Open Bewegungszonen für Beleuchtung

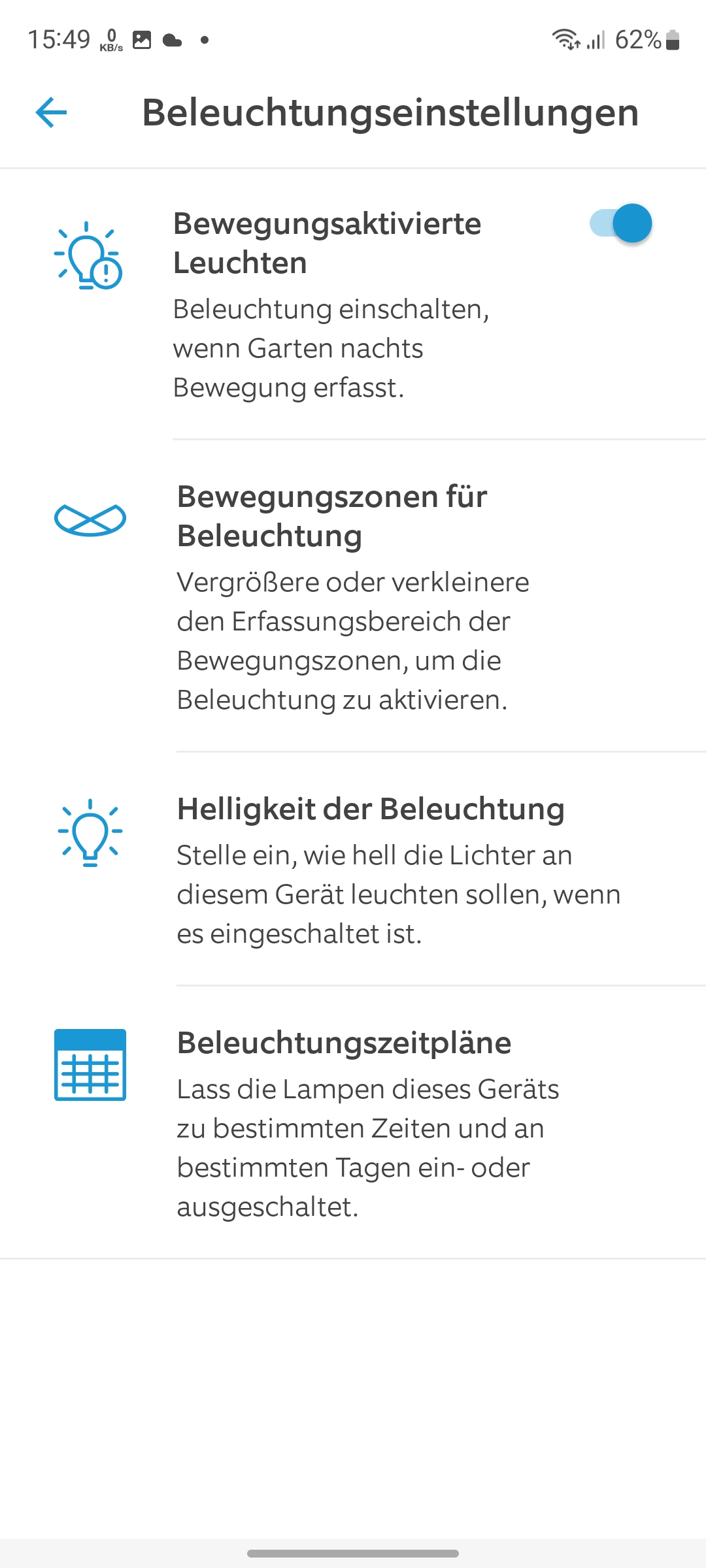(x=353, y=596)
